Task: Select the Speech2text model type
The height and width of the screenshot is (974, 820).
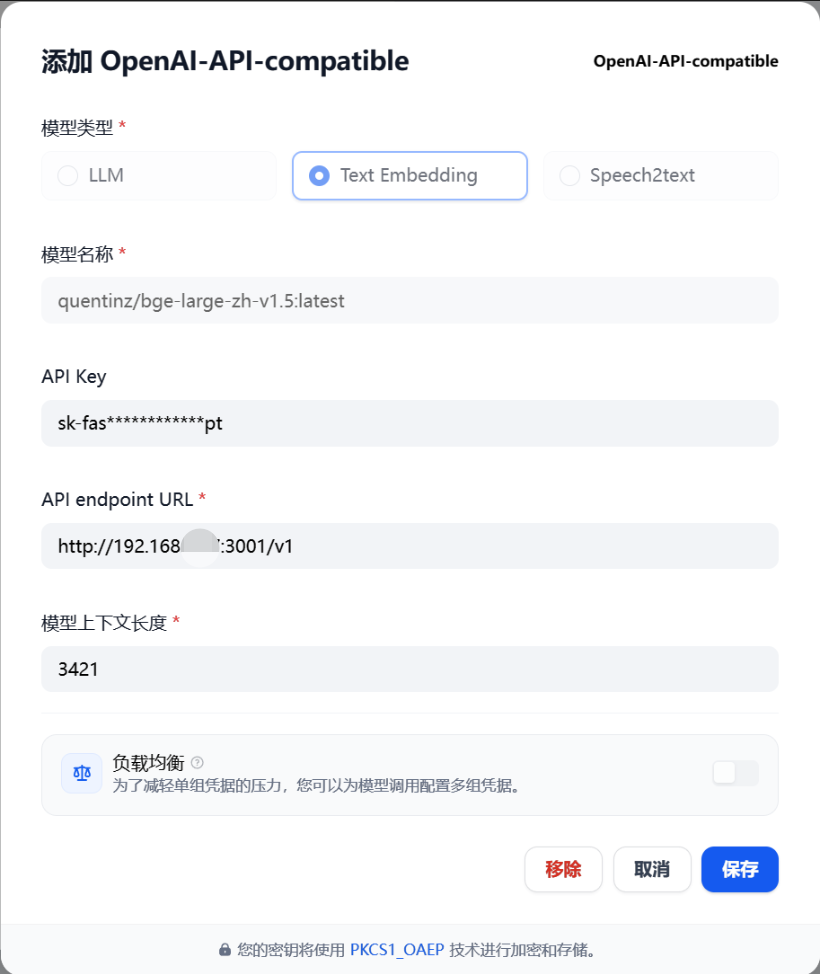Action: (660, 176)
